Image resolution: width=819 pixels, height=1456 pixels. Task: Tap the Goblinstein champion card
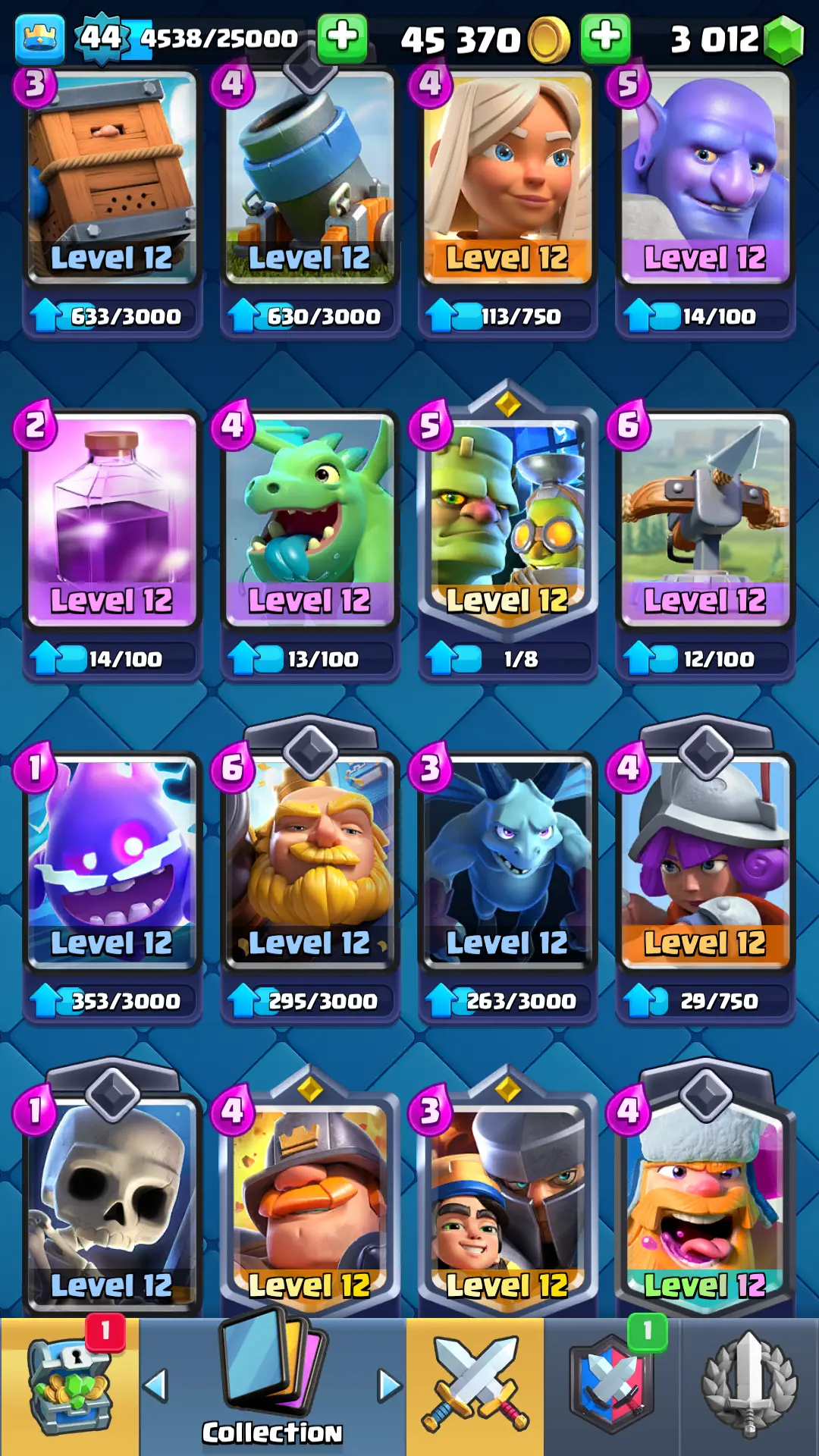coord(507,522)
